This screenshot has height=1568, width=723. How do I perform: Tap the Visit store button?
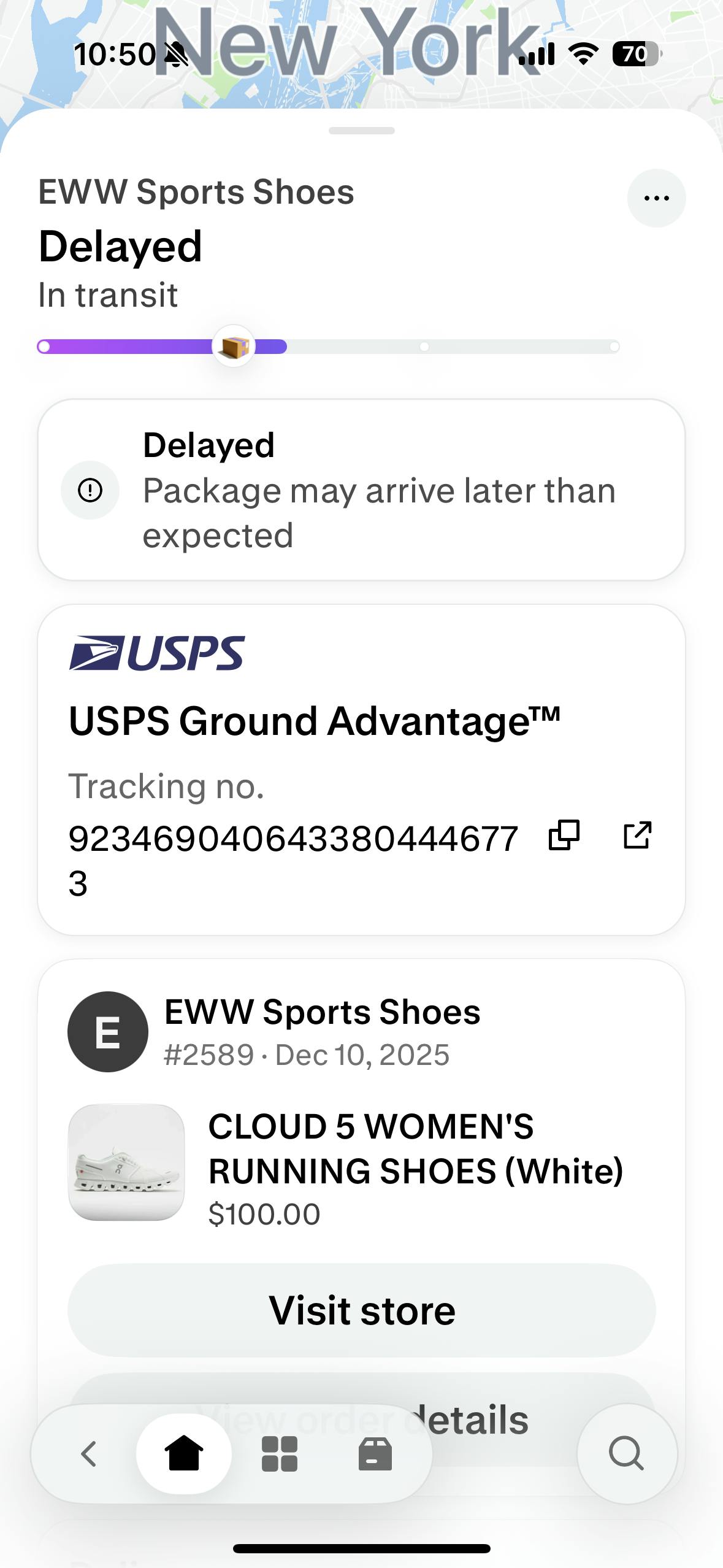tap(361, 1310)
